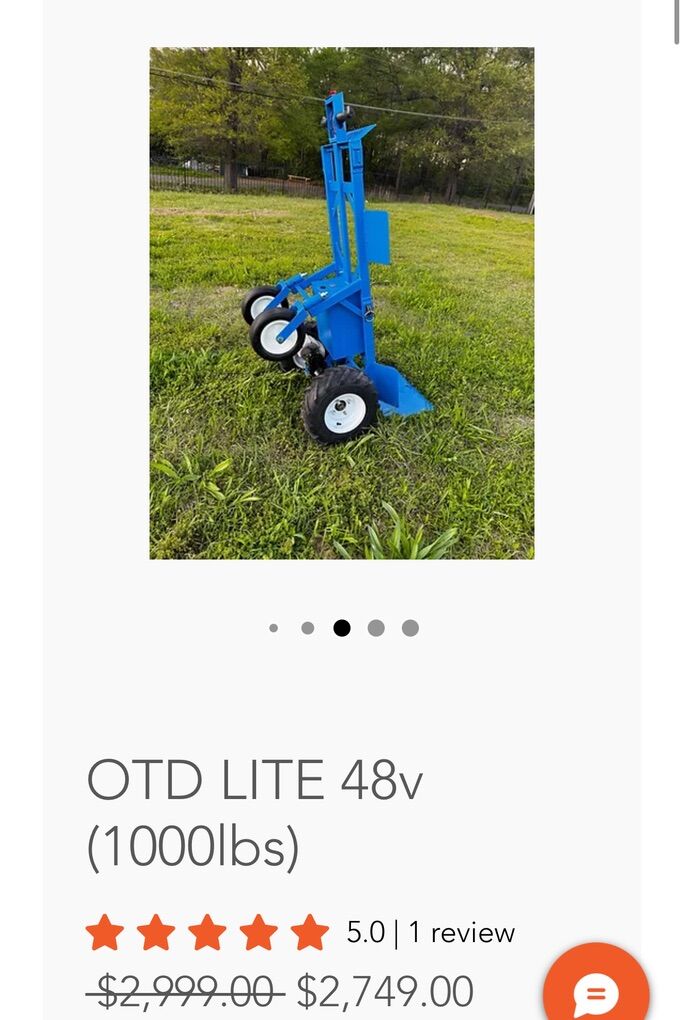Select the second carousel page dot
The image size is (684, 1020).
(x=308, y=628)
